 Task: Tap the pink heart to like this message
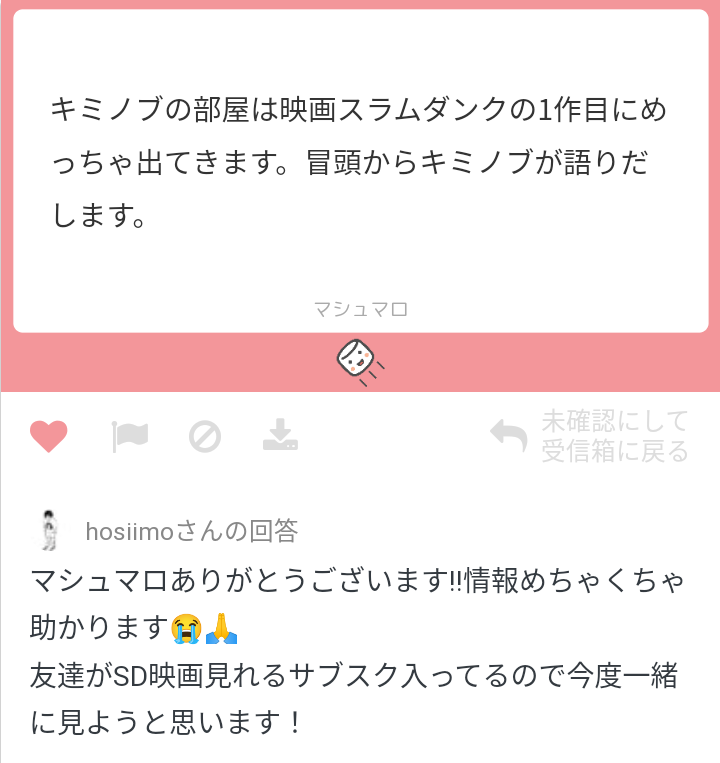pyautogui.click(x=48, y=436)
